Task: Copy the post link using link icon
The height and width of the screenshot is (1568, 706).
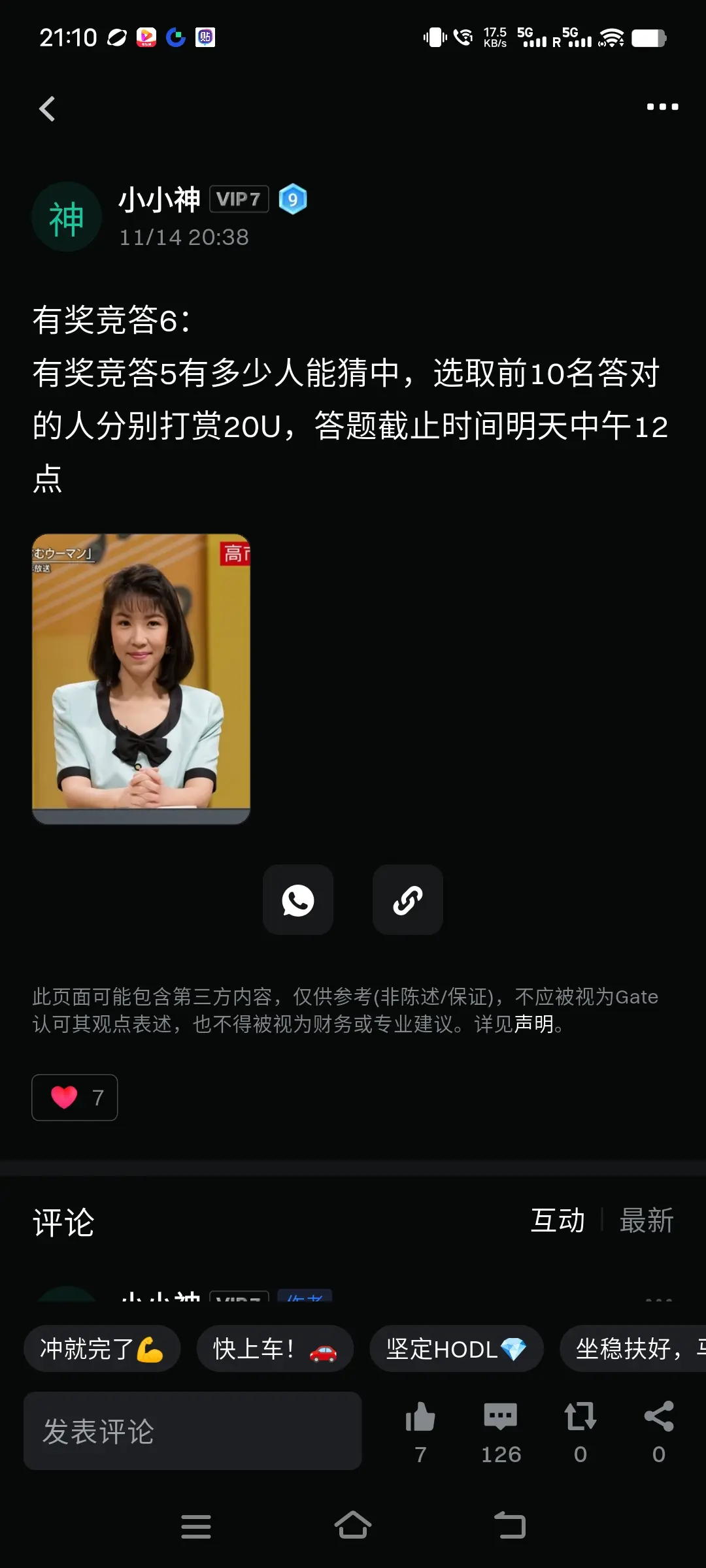Action: 407,900
